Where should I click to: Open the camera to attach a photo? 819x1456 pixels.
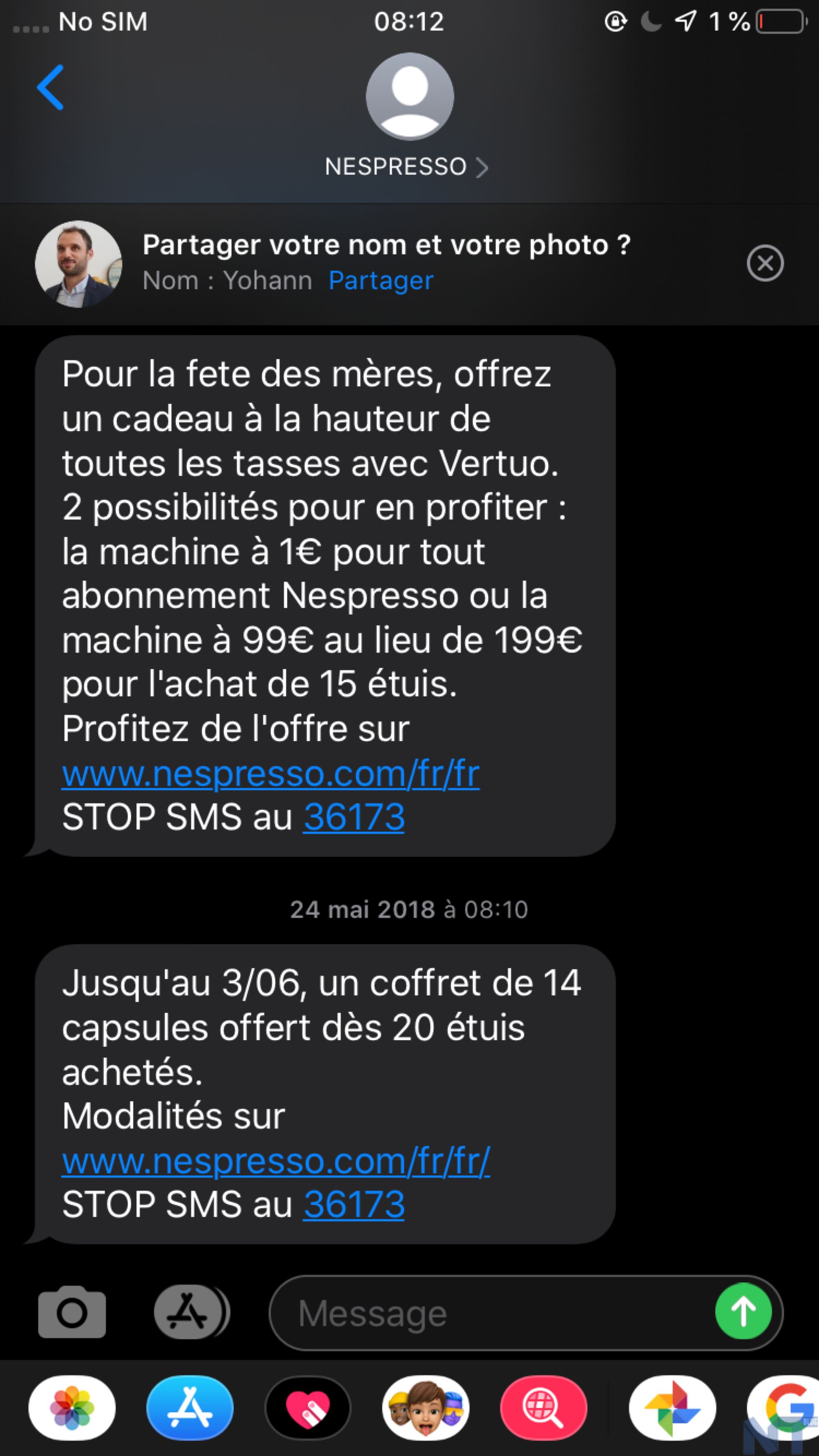click(72, 1312)
